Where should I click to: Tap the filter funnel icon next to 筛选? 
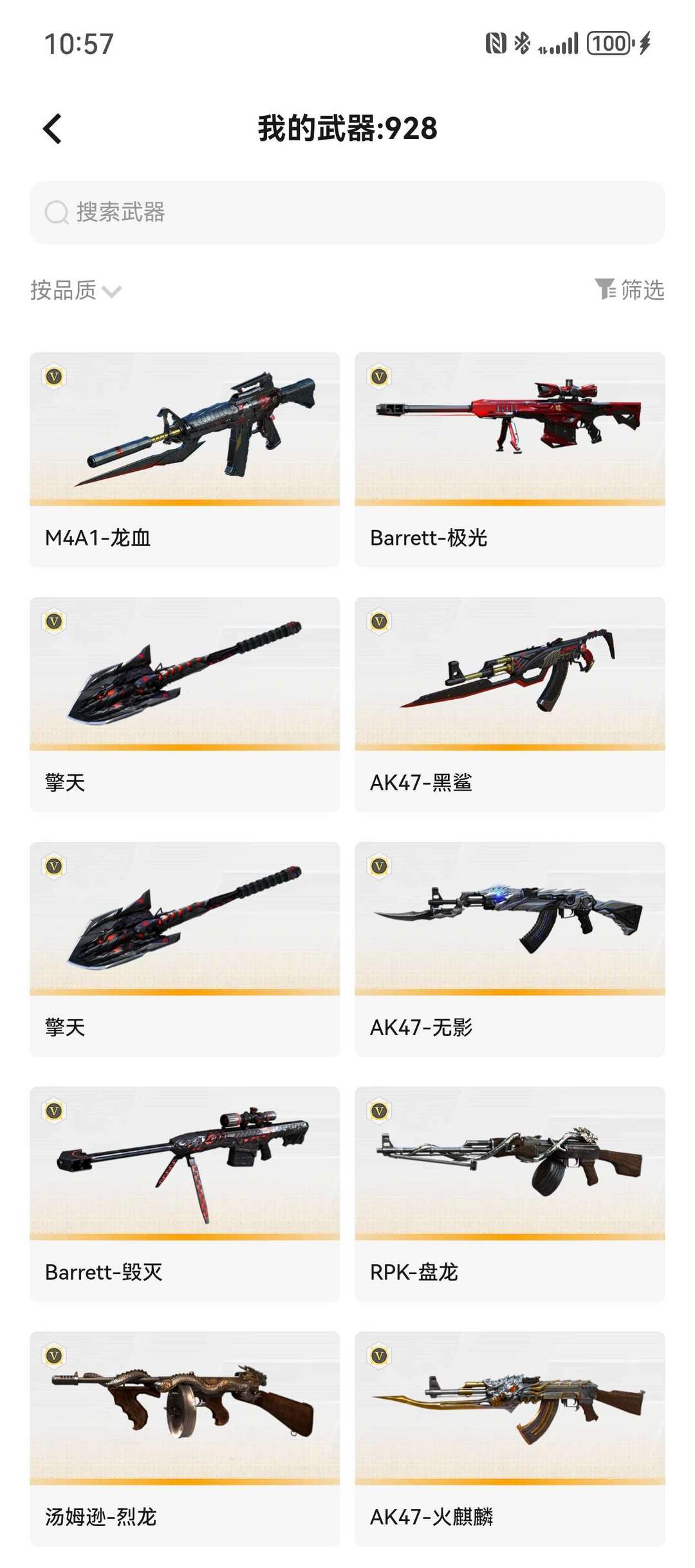tap(604, 290)
